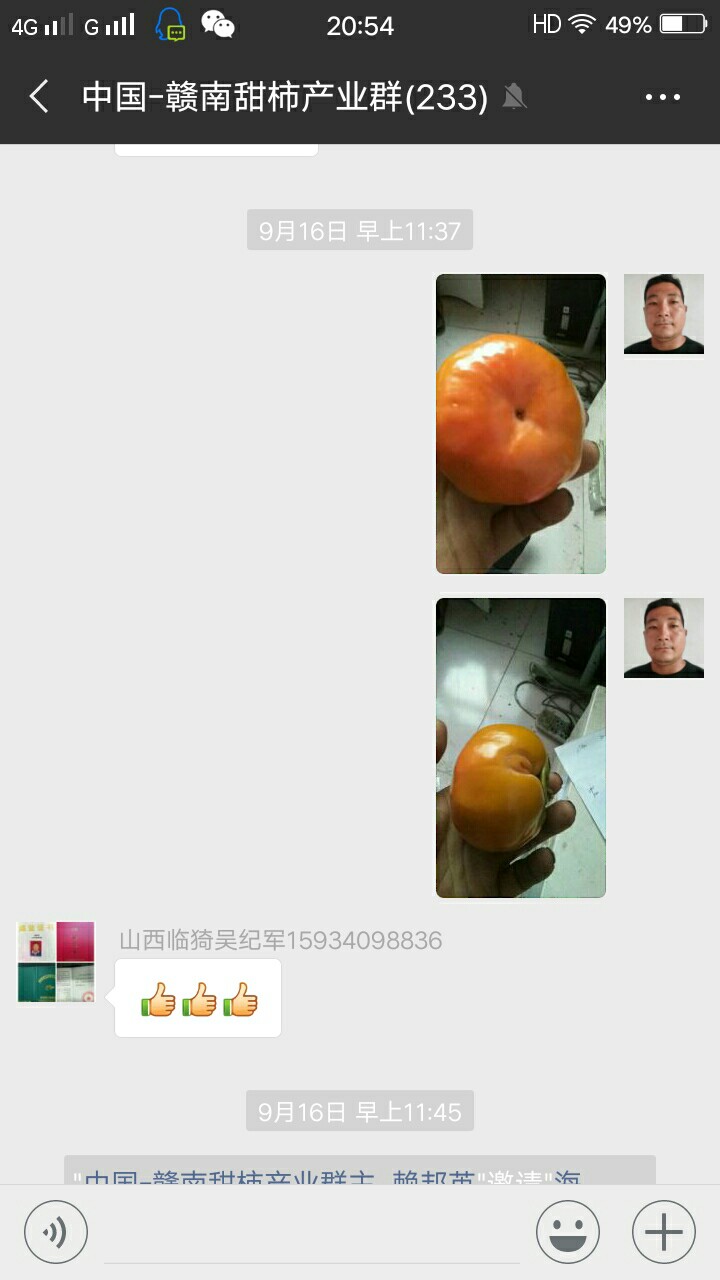720x1280 pixels.
Task: Open the group chat overflow menu
Action: click(662, 97)
